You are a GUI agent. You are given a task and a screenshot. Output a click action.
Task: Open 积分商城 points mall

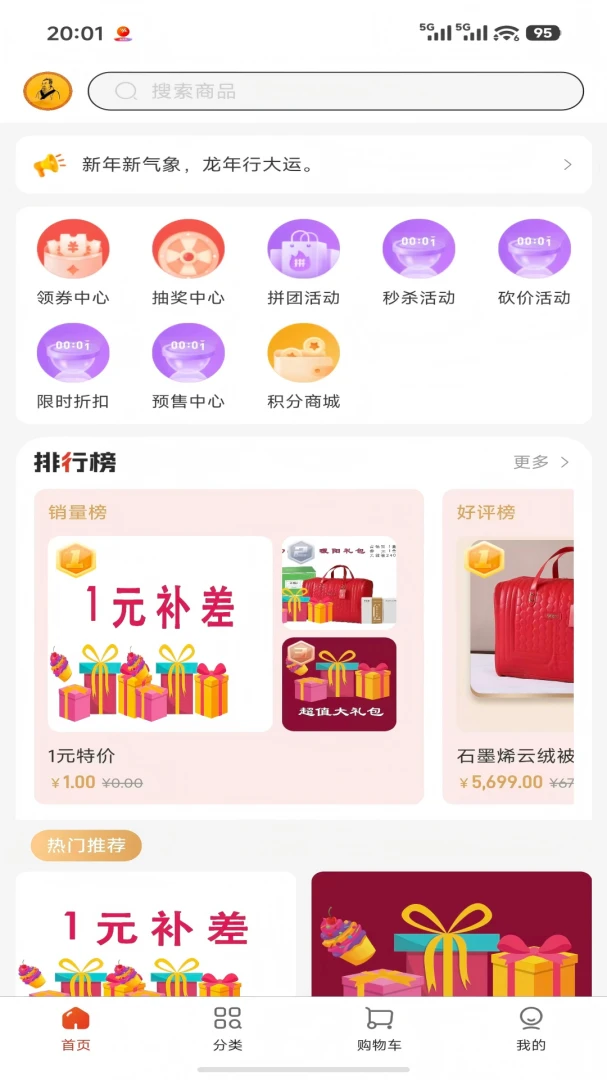click(303, 366)
